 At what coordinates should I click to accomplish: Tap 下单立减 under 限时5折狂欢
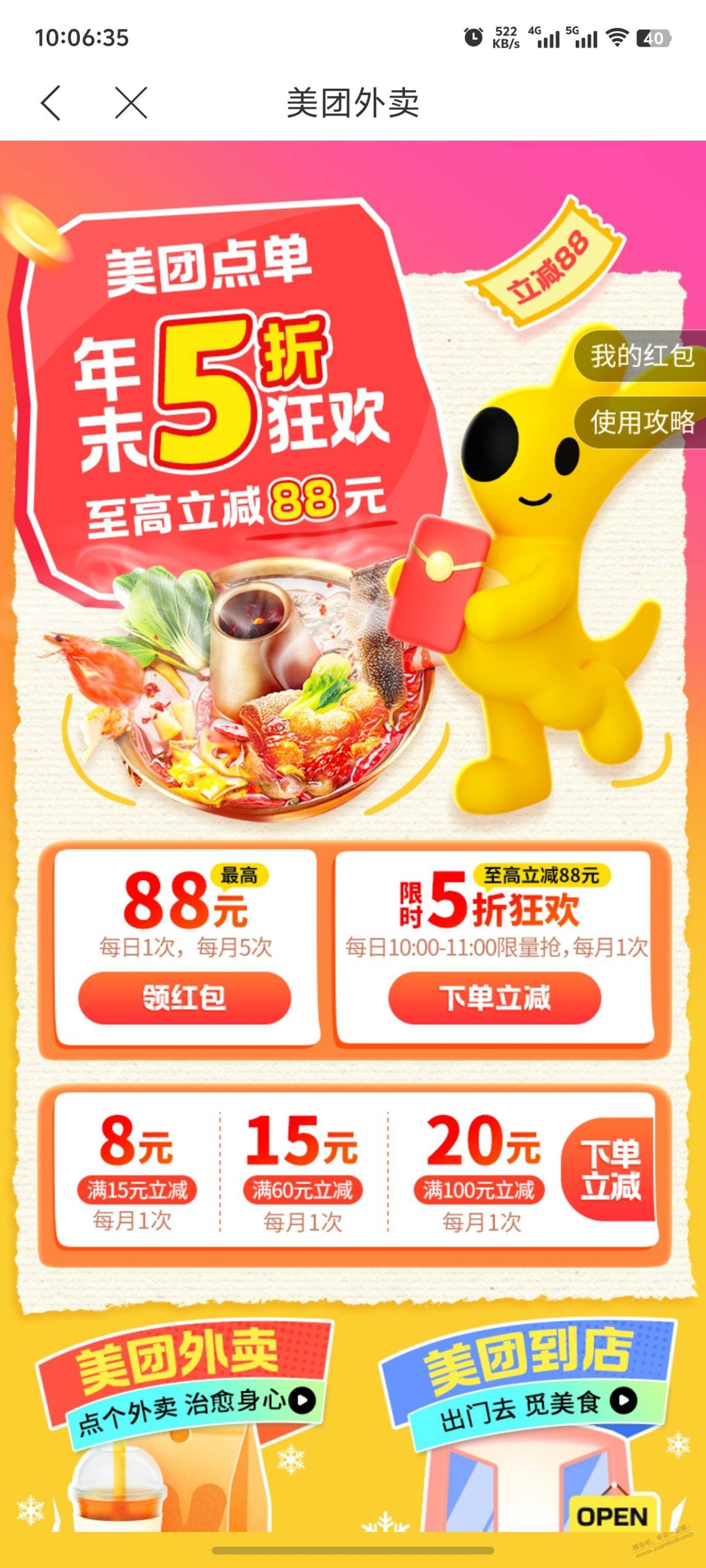pos(495,998)
